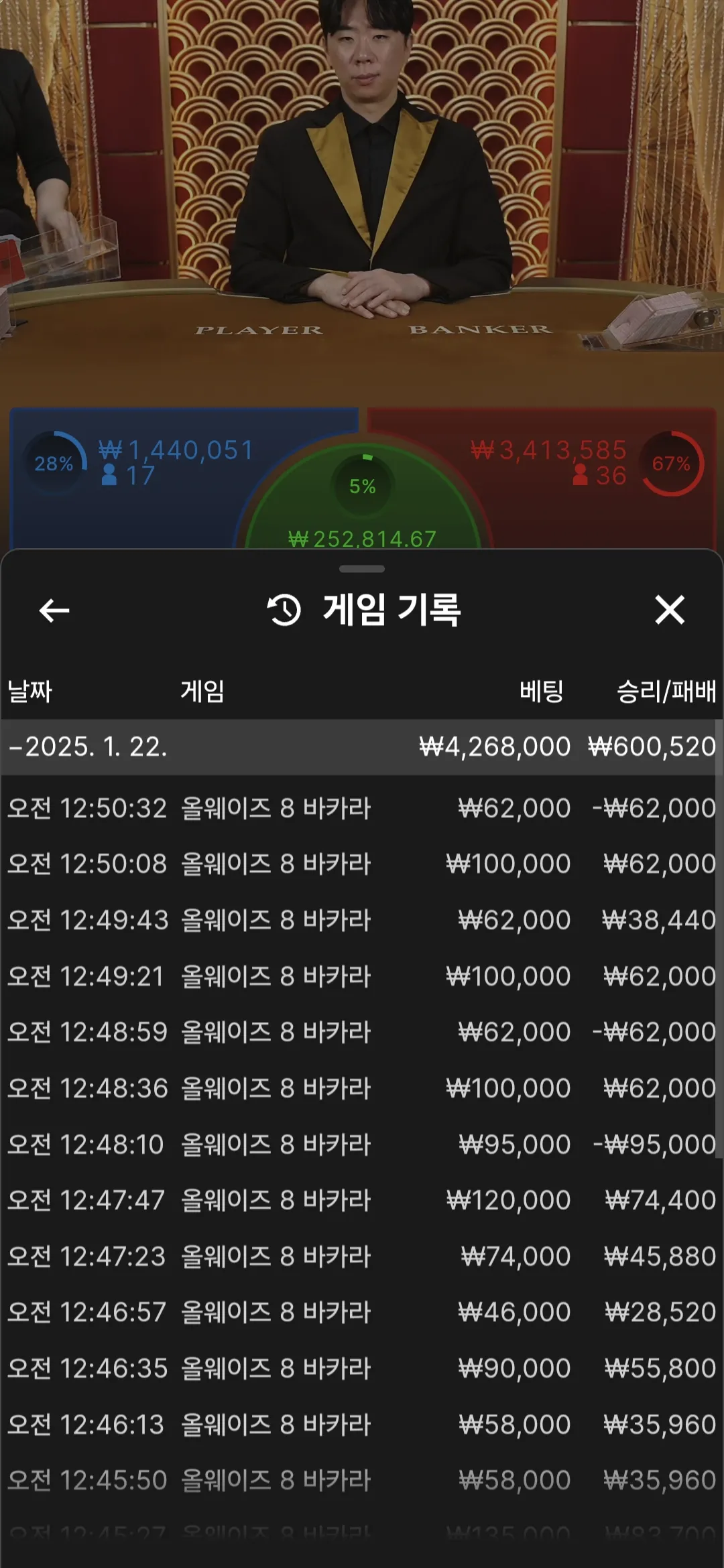Open the 오전 12:50:08 game record
The image size is (724, 1568).
362,864
